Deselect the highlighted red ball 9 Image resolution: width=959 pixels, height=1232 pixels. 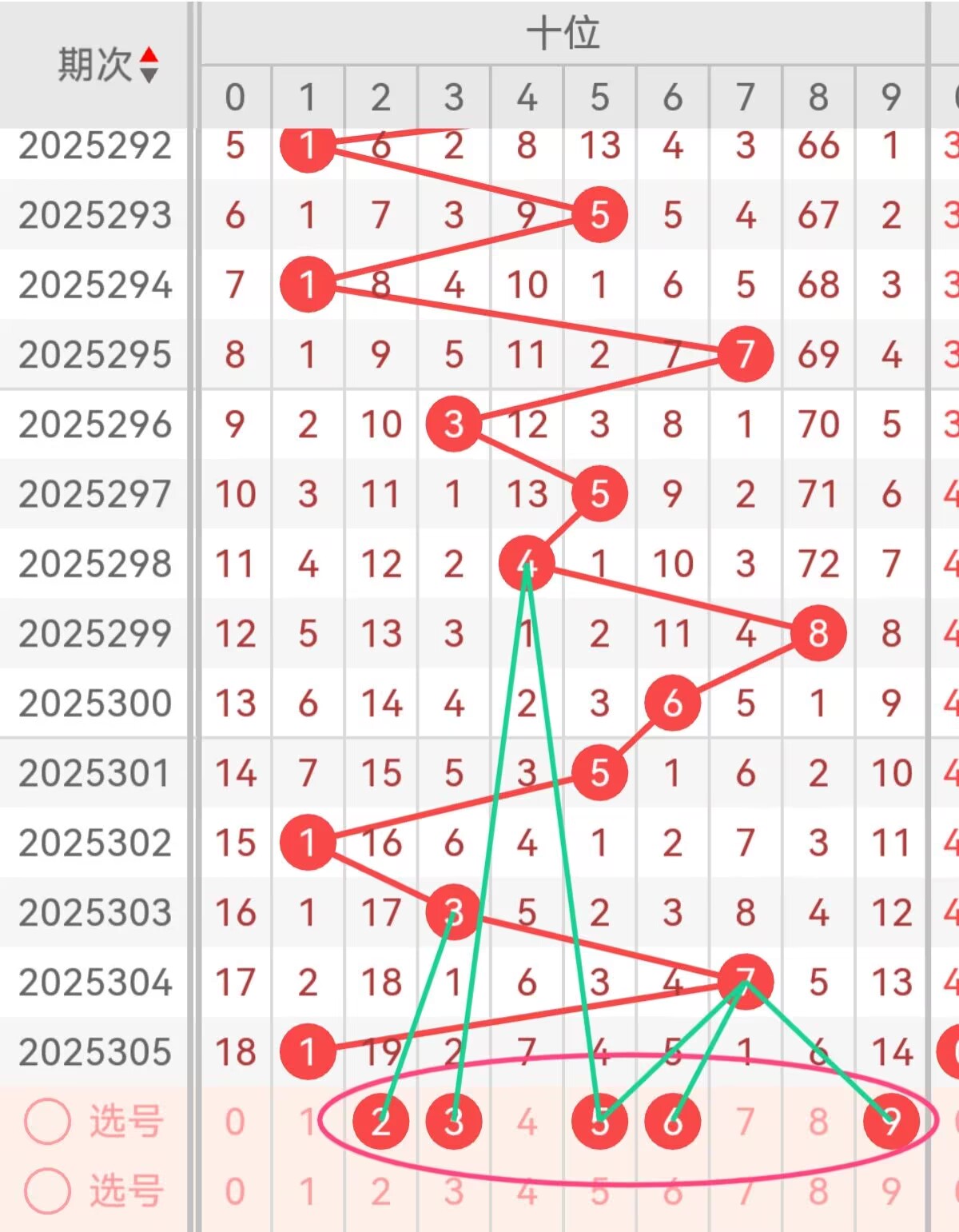891,1121
